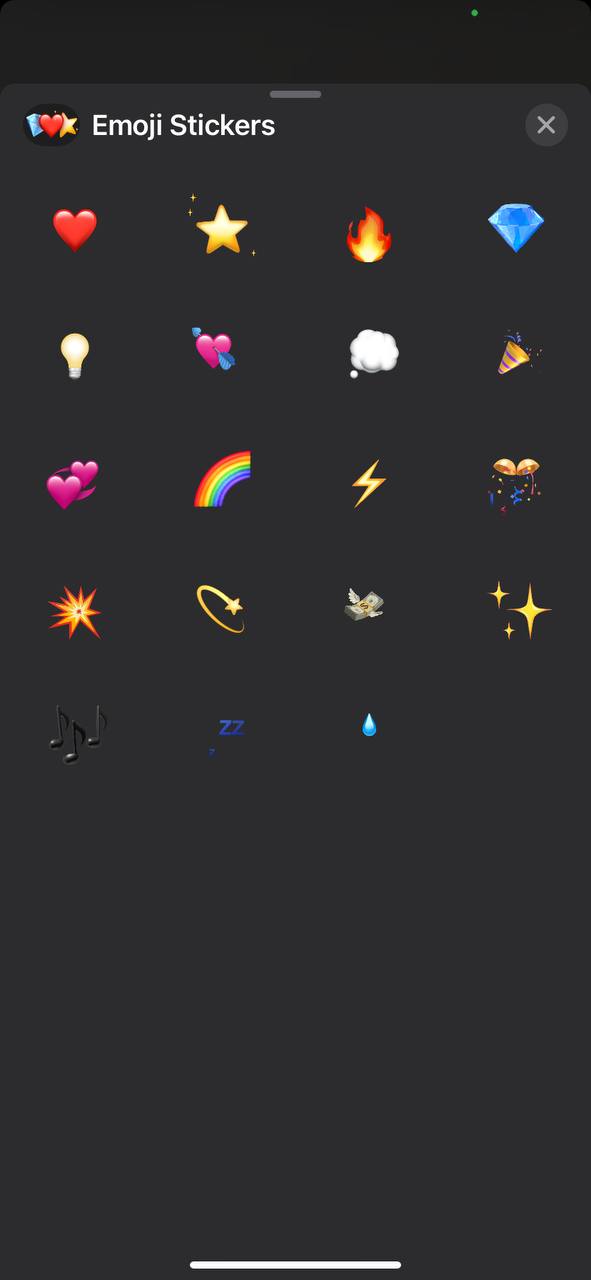Choose the lightning bolt sticker

coord(368,483)
